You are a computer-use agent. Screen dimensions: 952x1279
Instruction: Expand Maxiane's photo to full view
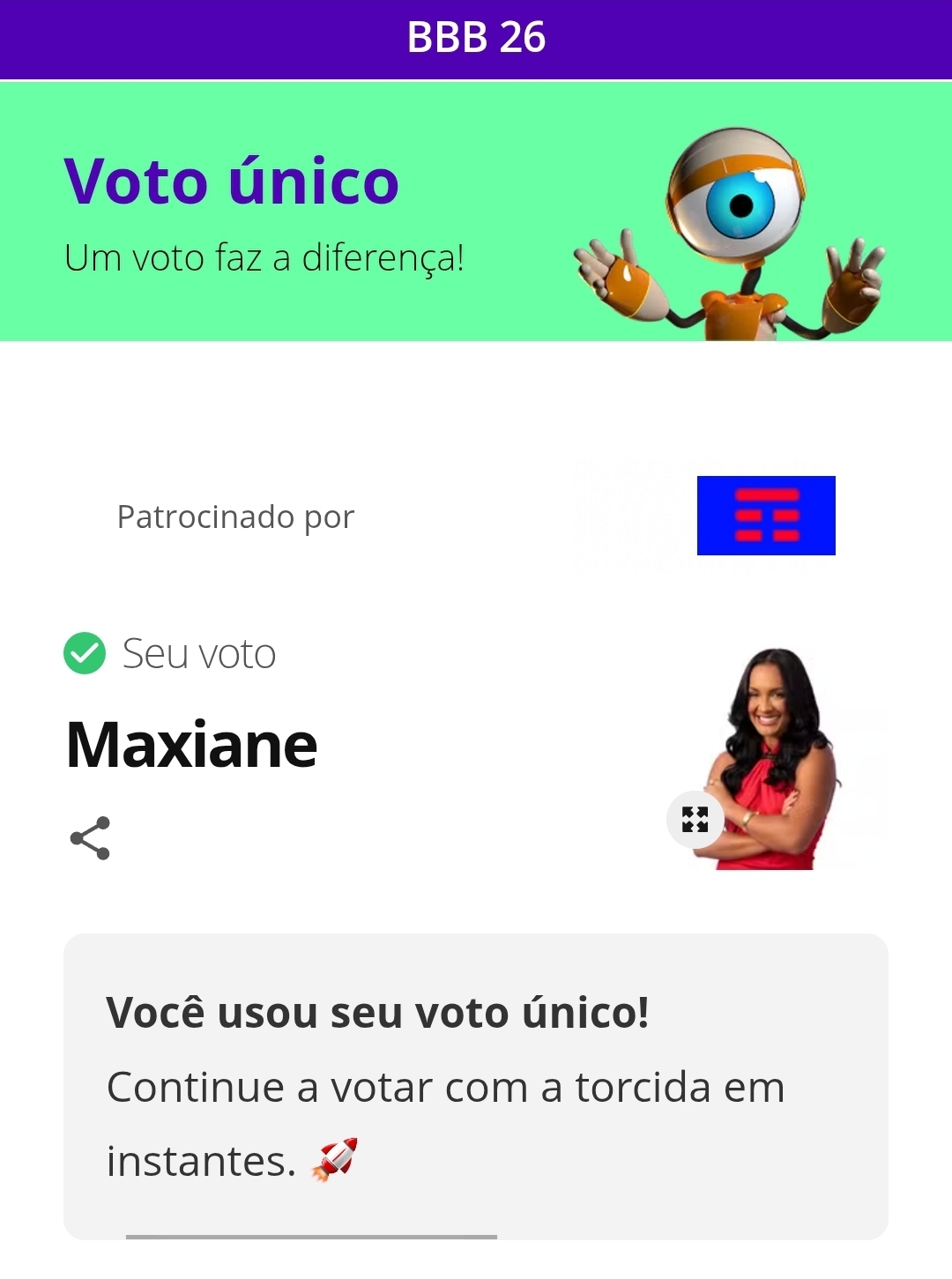click(x=695, y=820)
